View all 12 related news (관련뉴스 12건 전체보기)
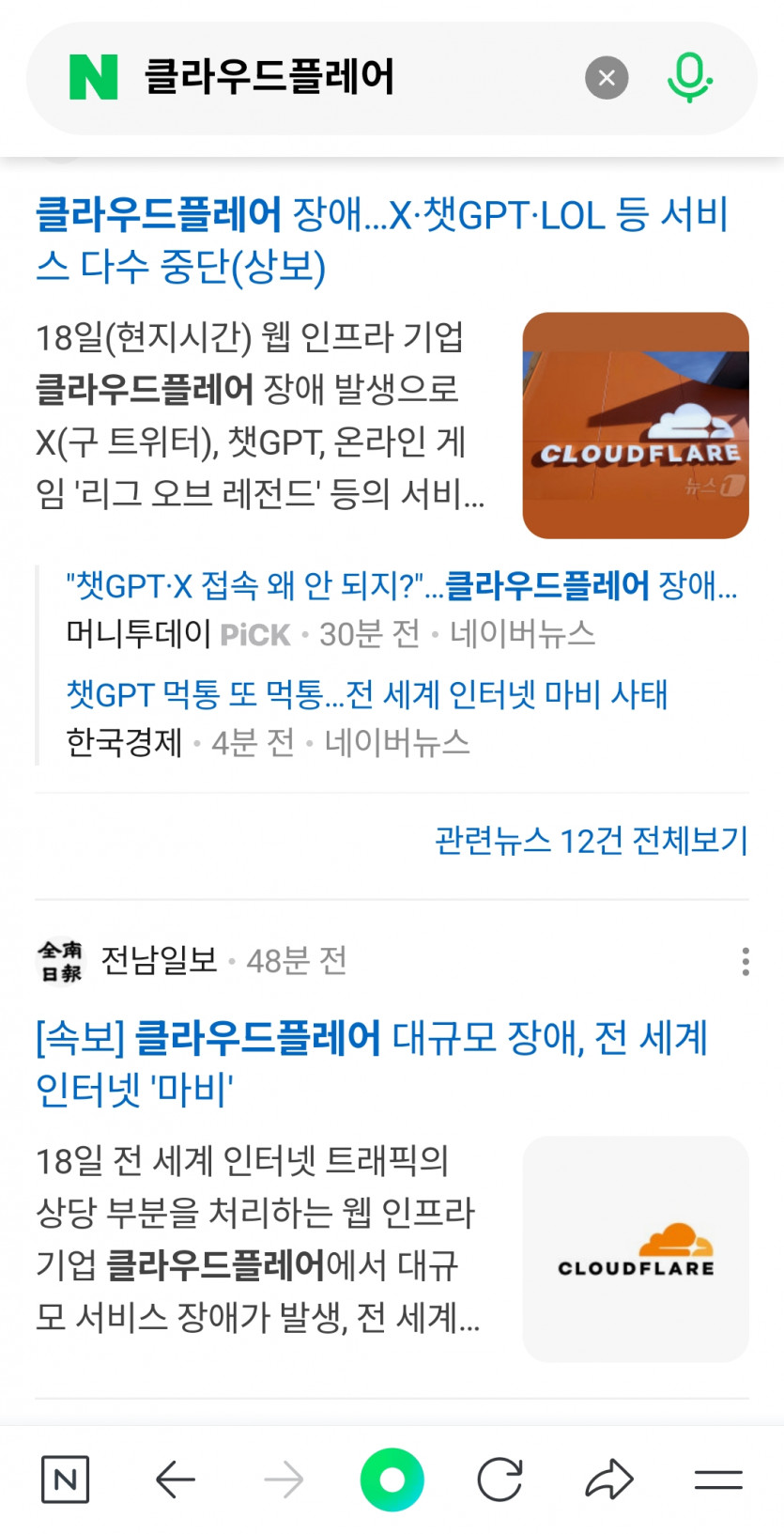784x1534 pixels. click(x=591, y=840)
